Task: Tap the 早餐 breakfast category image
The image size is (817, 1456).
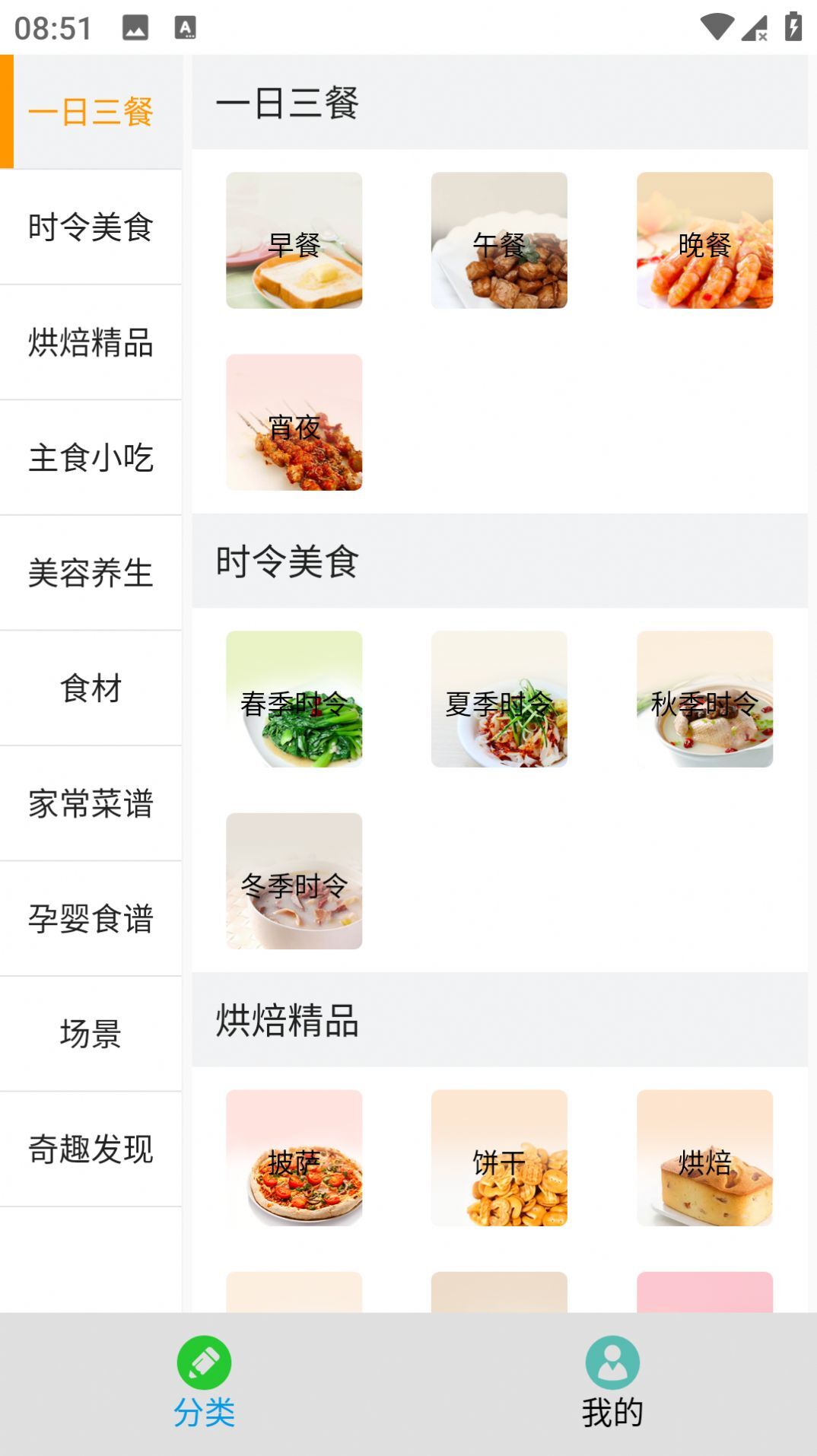Action: coord(295,240)
